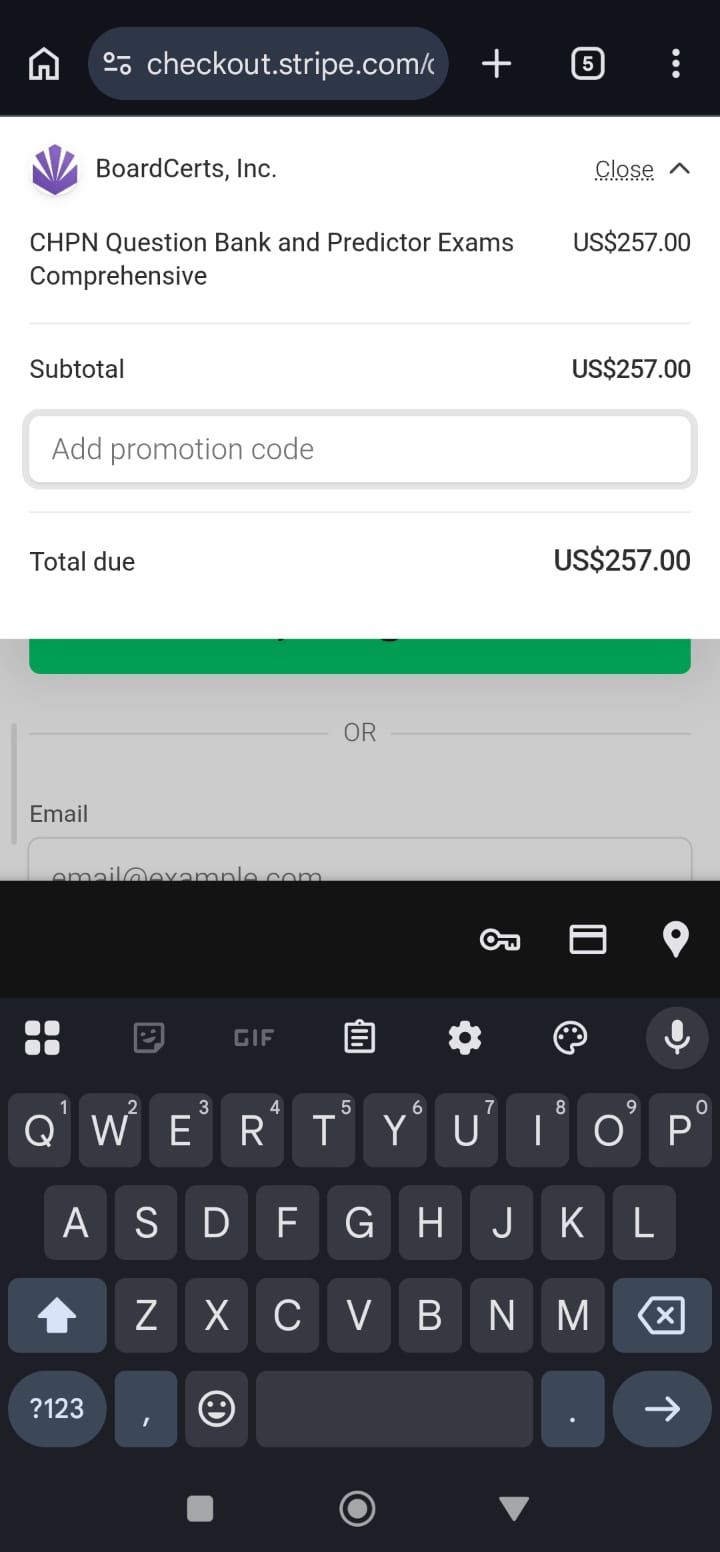This screenshot has height=1552, width=720.
Task: Open keyboard theme palette
Action: [x=570, y=1037]
